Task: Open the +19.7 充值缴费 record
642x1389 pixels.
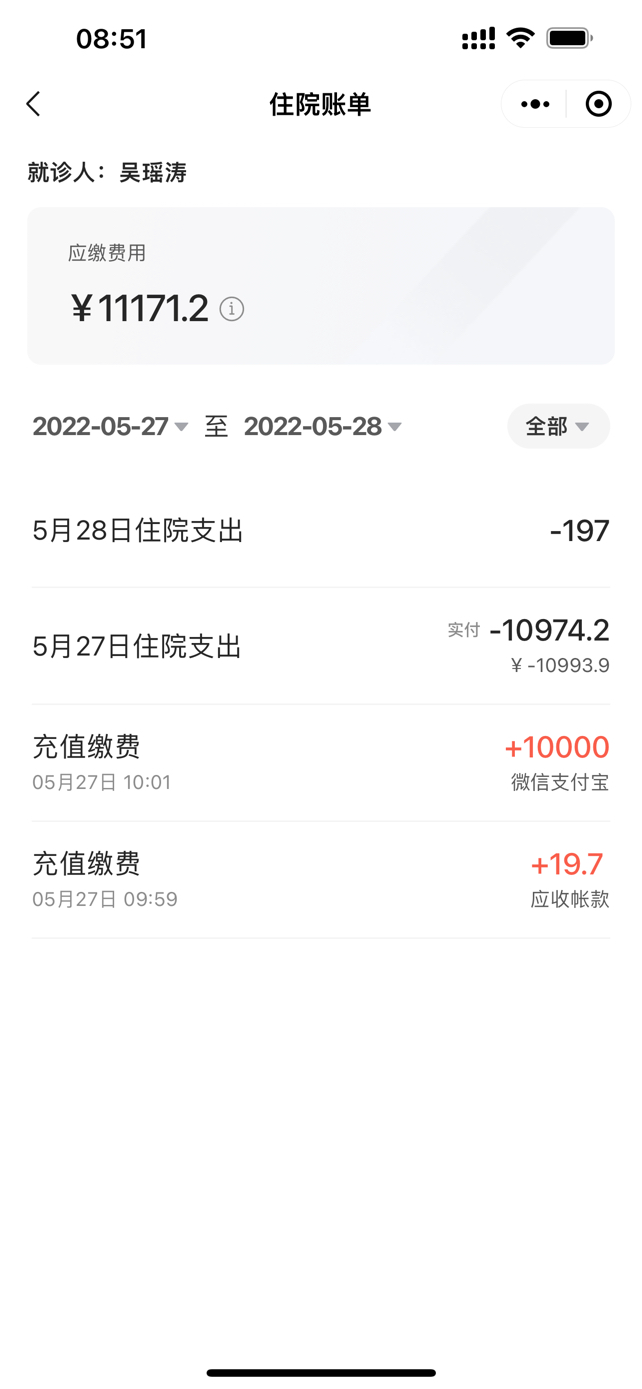Action: coord(321,880)
